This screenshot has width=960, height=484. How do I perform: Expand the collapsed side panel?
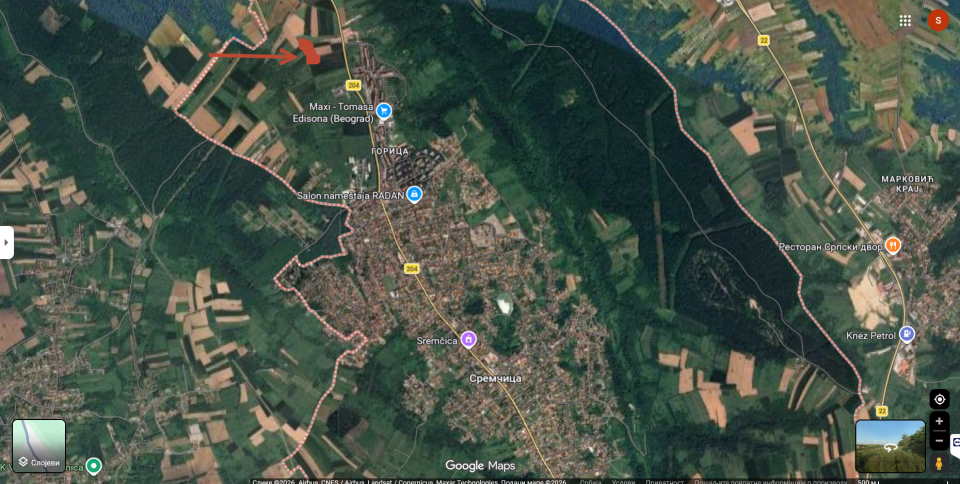tap(6, 242)
